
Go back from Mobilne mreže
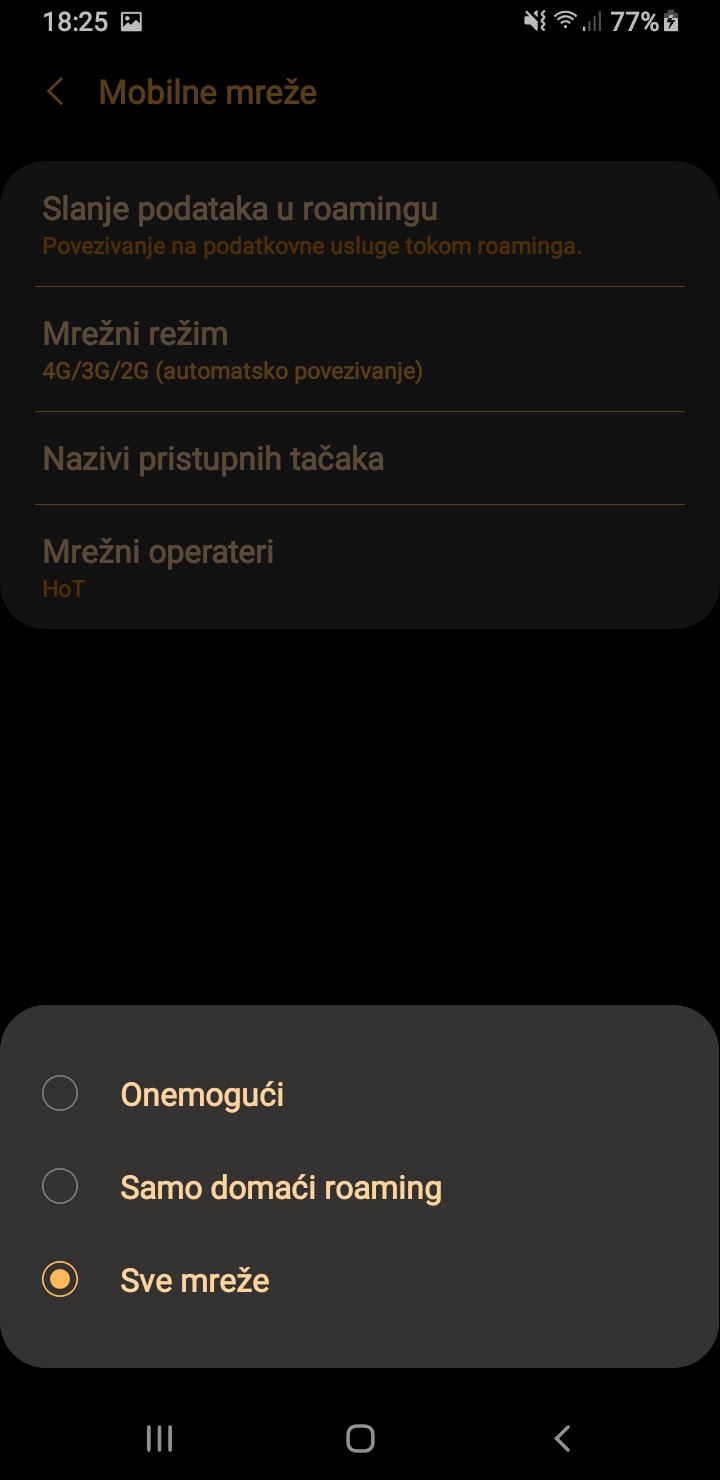pos(56,93)
